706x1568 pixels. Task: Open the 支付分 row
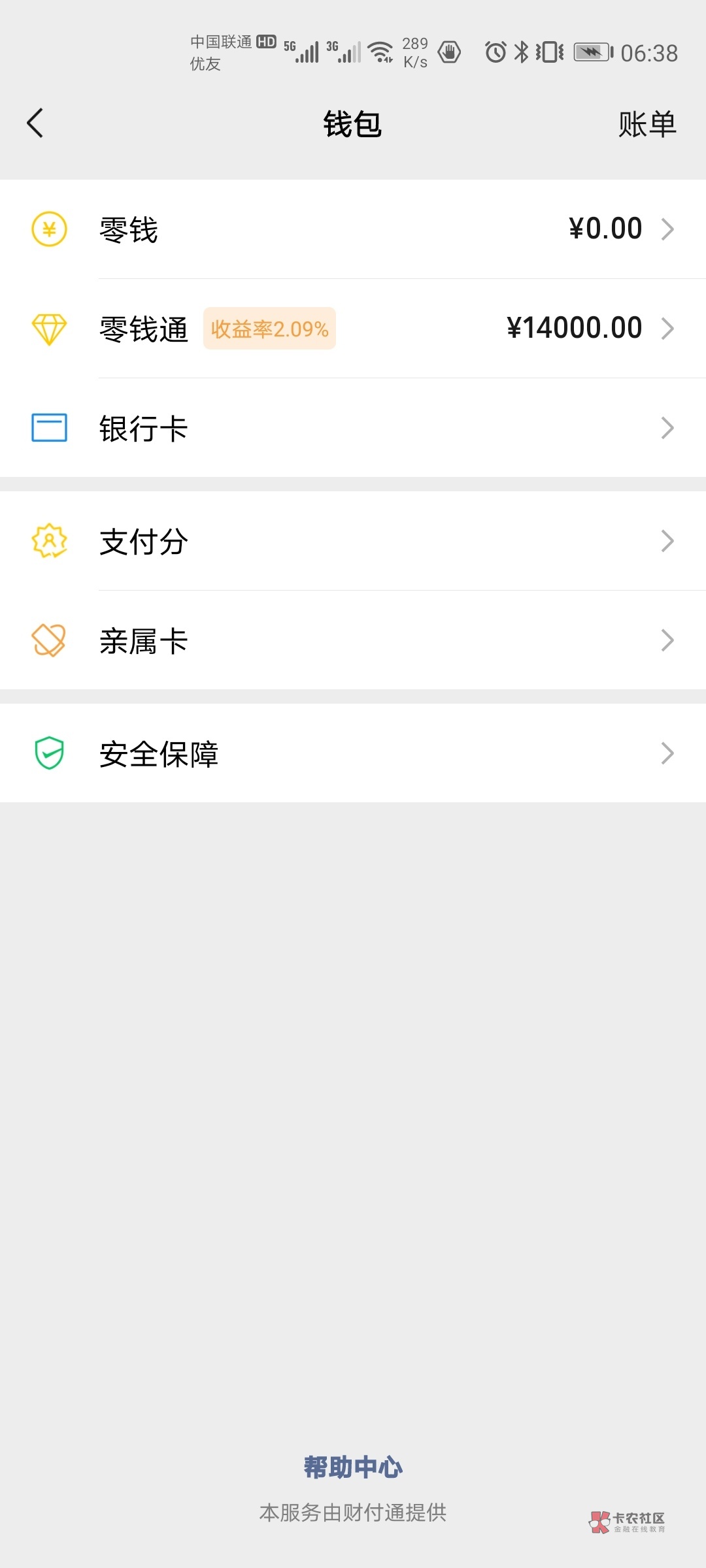(x=353, y=541)
